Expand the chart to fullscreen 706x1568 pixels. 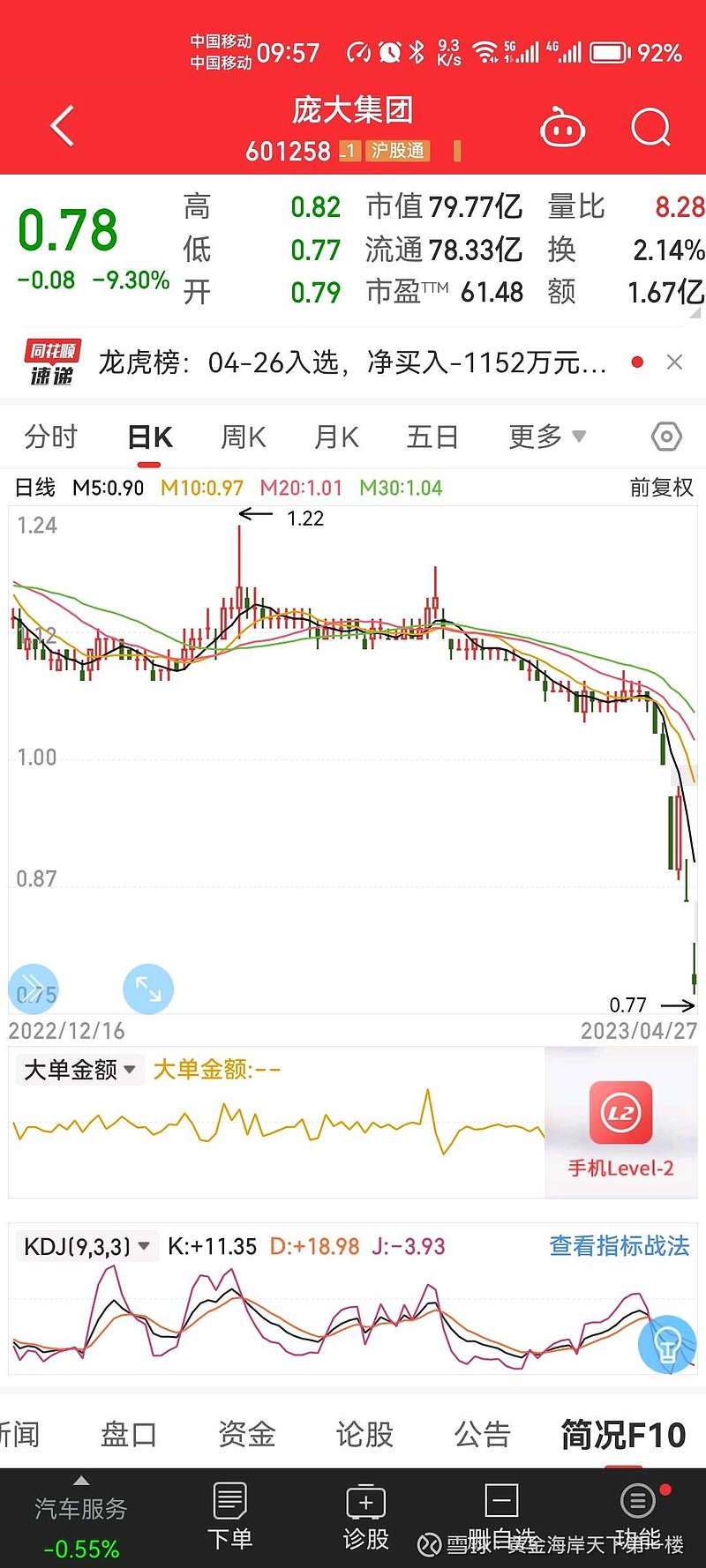point(148,989)
